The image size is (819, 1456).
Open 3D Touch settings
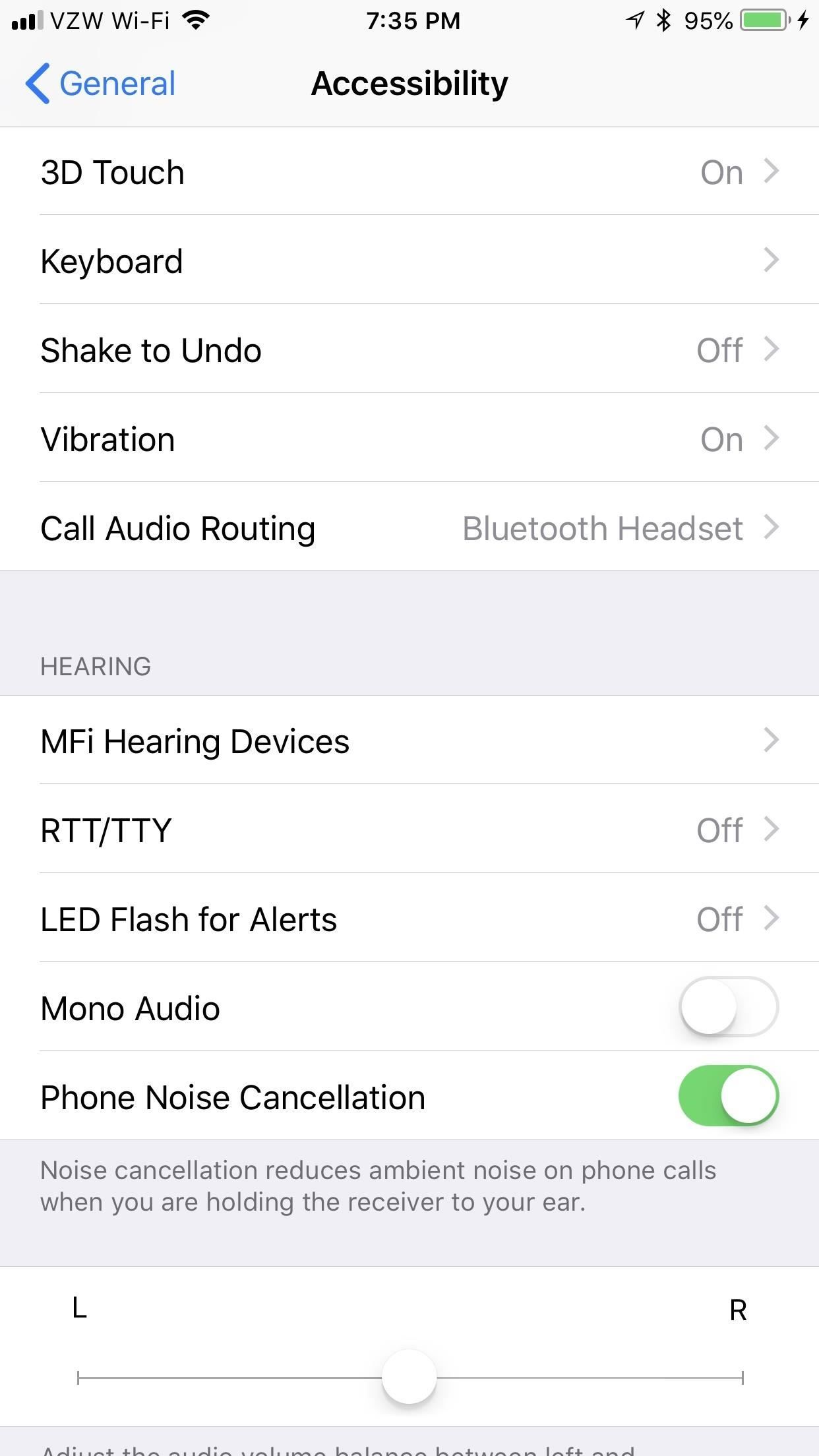click(x=409, y=171)
